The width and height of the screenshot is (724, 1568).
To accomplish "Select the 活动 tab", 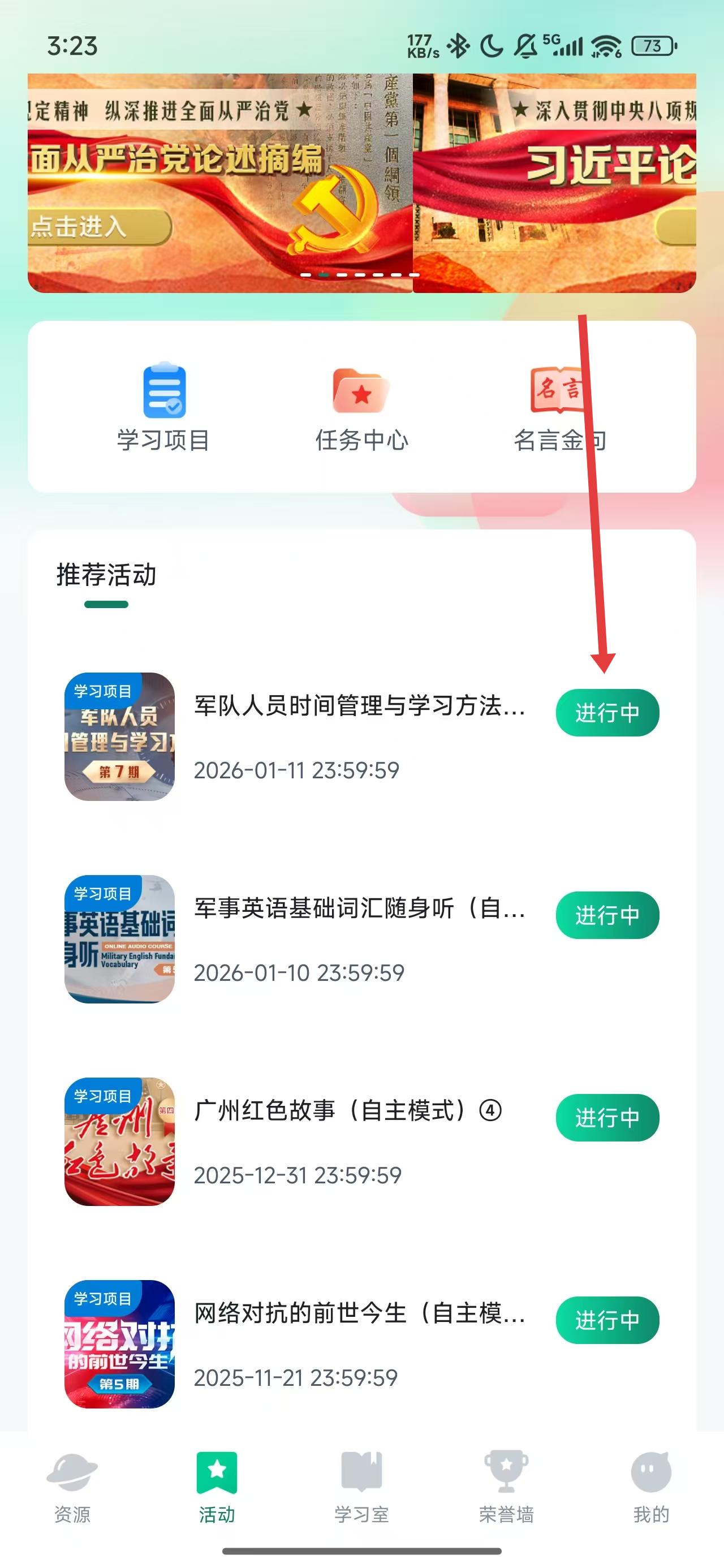I will [x=217, y=1487].
